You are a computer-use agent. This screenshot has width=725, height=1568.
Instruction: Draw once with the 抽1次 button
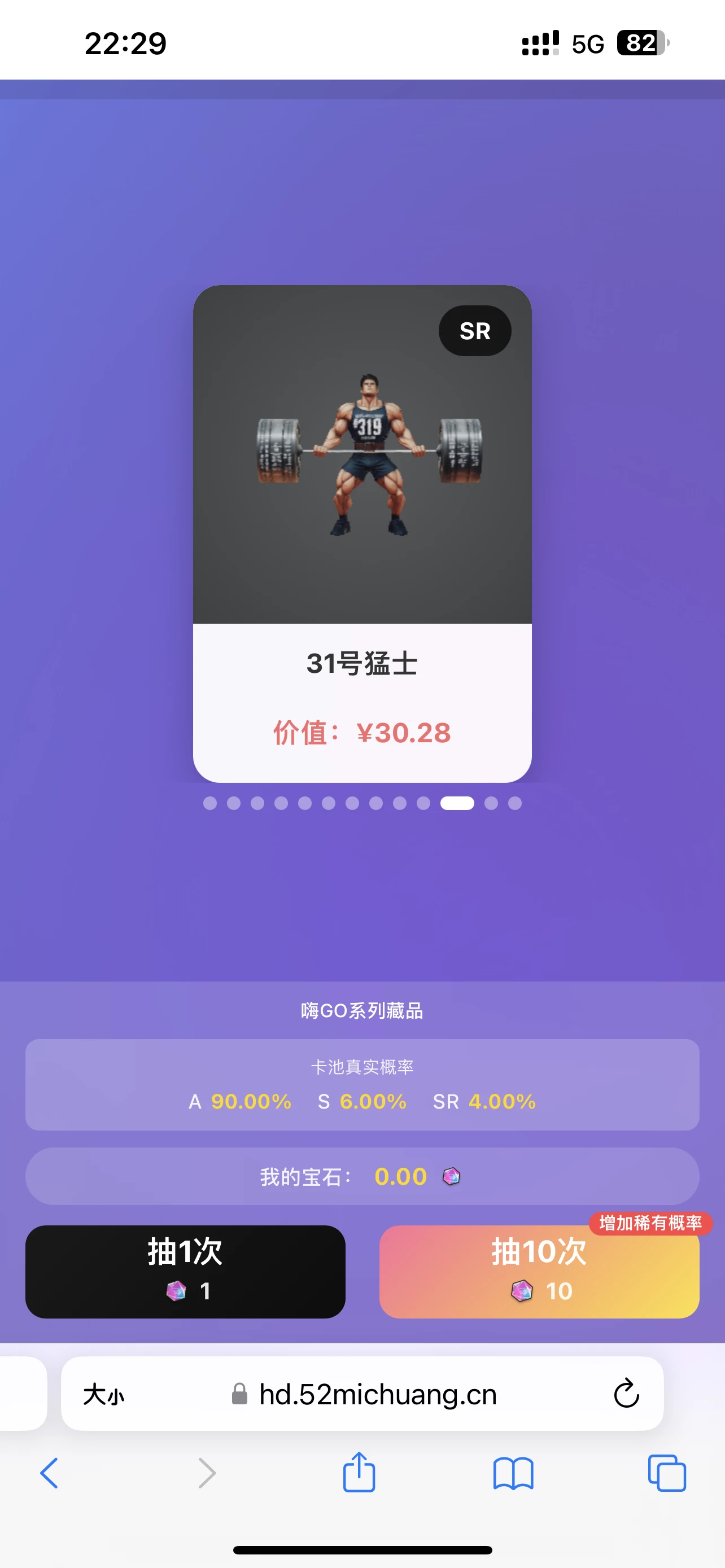coord(185,1271)
